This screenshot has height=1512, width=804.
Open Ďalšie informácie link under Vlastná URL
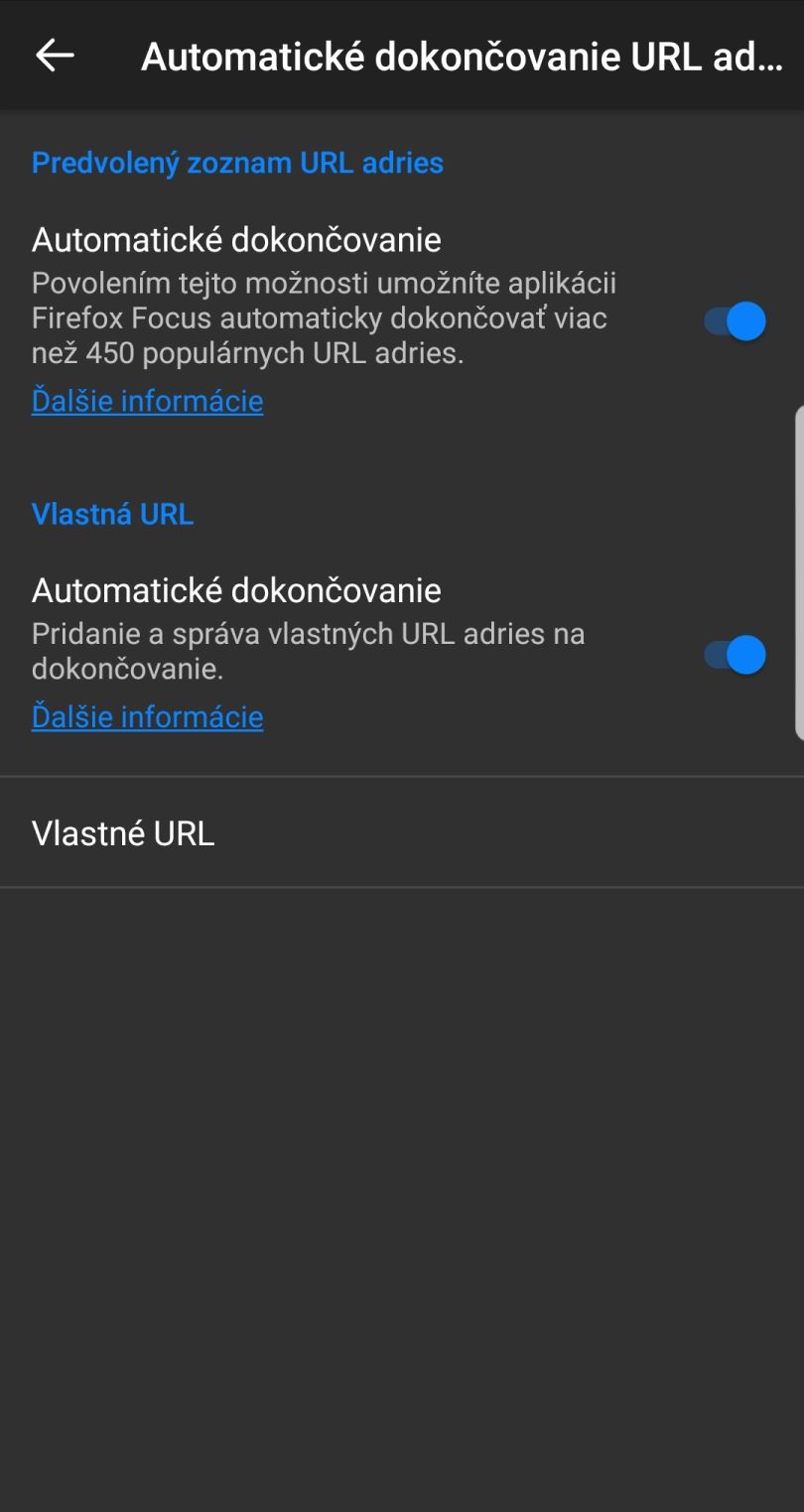coord(147,716)
